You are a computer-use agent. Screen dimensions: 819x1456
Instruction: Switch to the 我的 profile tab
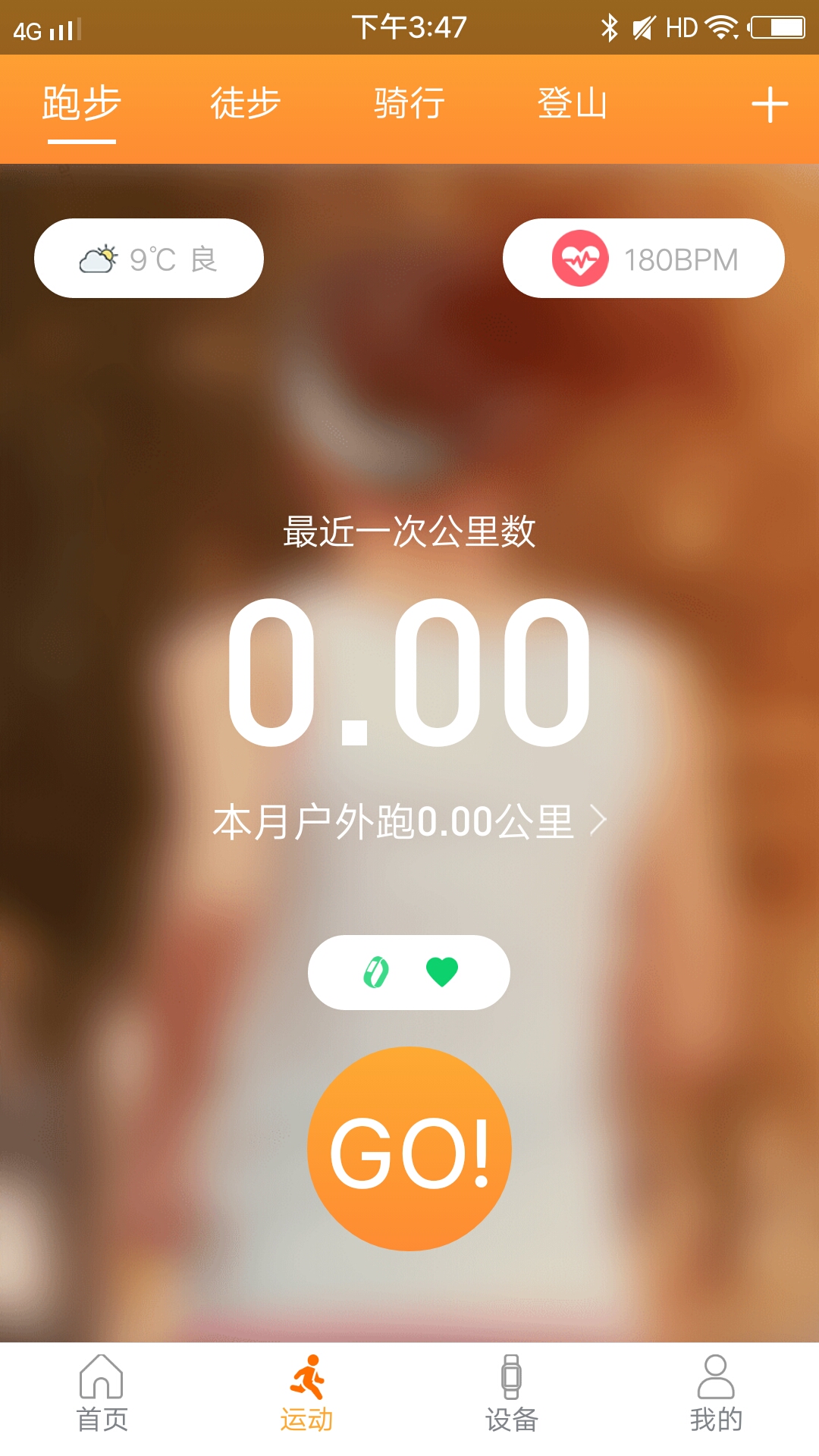(x=716, y=1394)
